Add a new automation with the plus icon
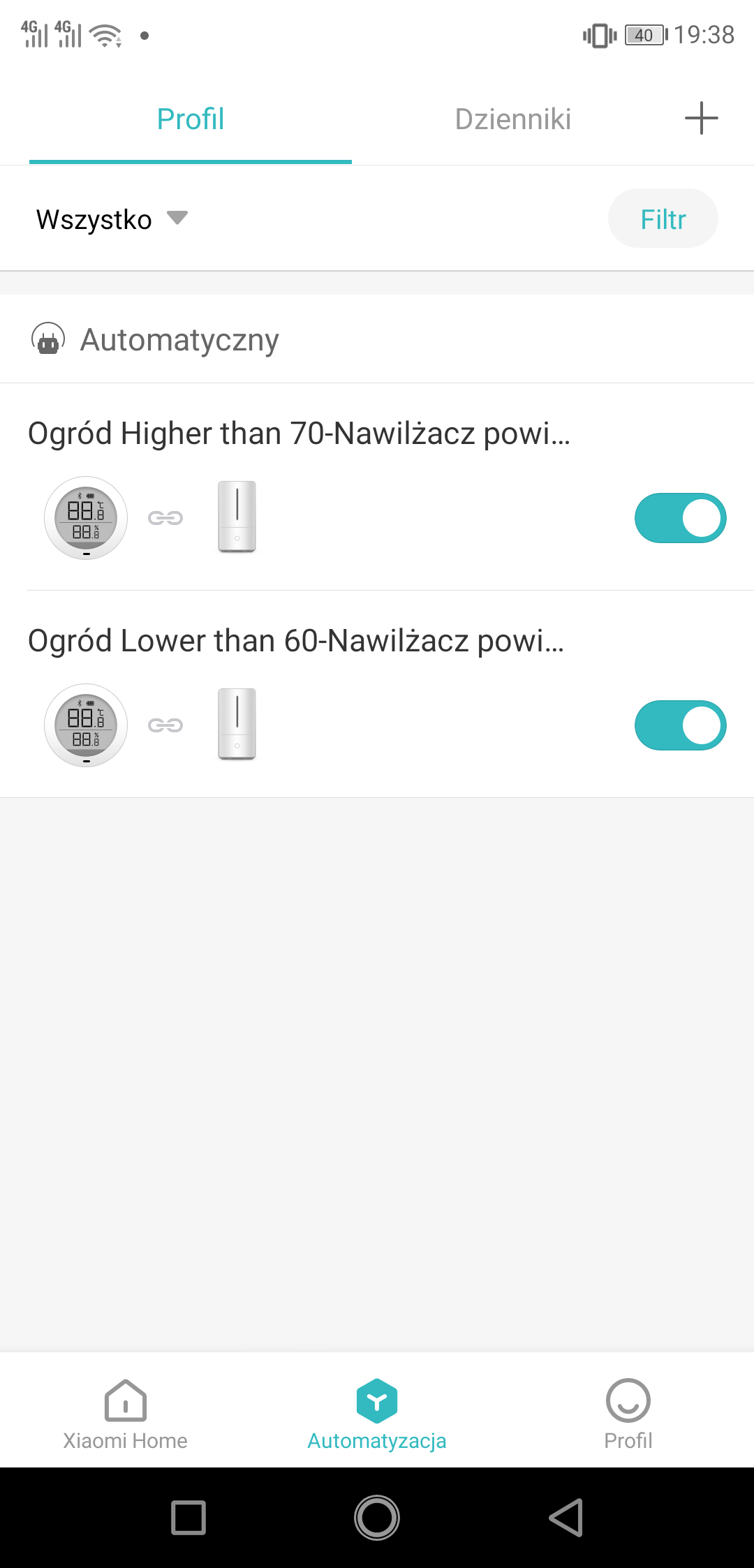This screenshot has width=754, height=1568. [701, 118]
